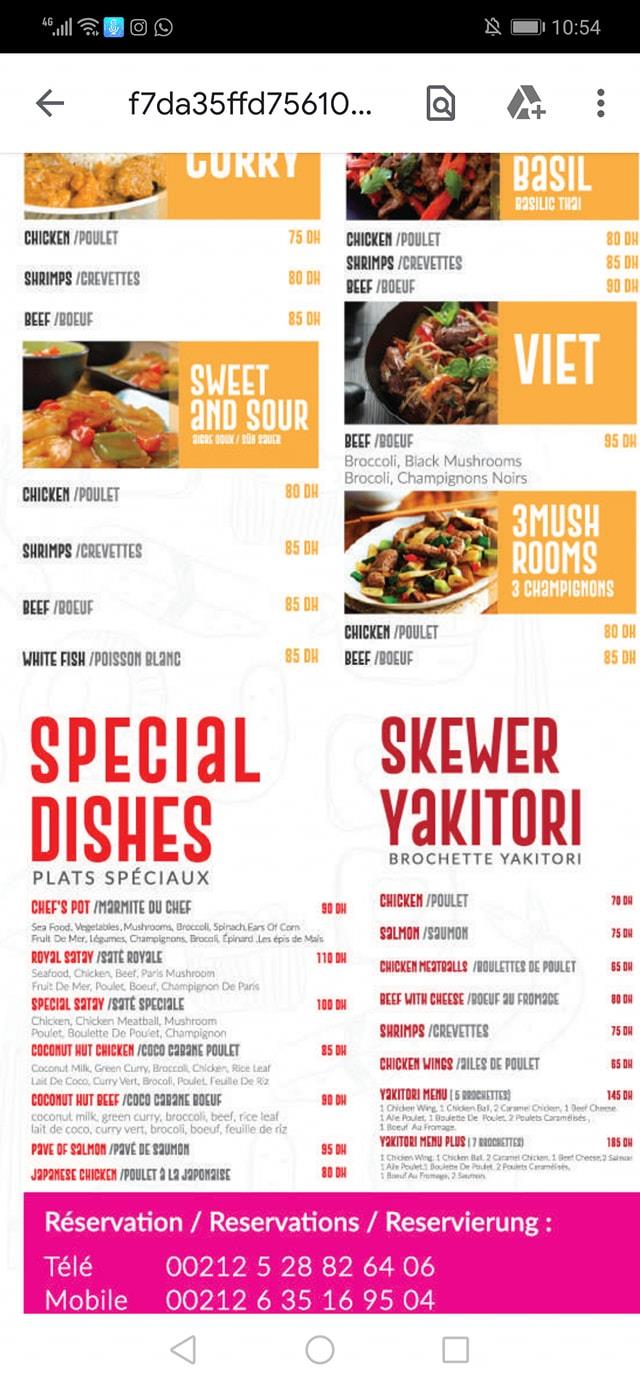This screenshot has height=1386, width=640.
Task: Search within the document
Action: (440, 103)
